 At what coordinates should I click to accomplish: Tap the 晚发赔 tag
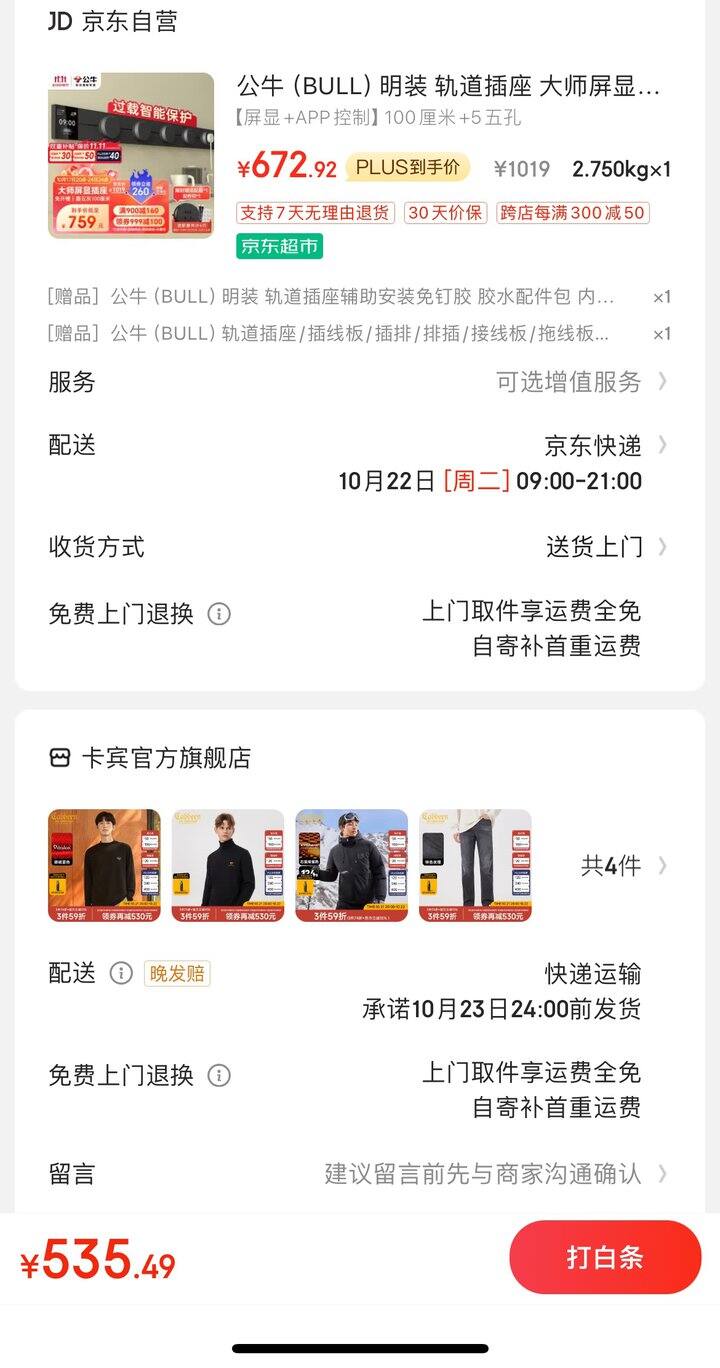[x=177, y=973]
